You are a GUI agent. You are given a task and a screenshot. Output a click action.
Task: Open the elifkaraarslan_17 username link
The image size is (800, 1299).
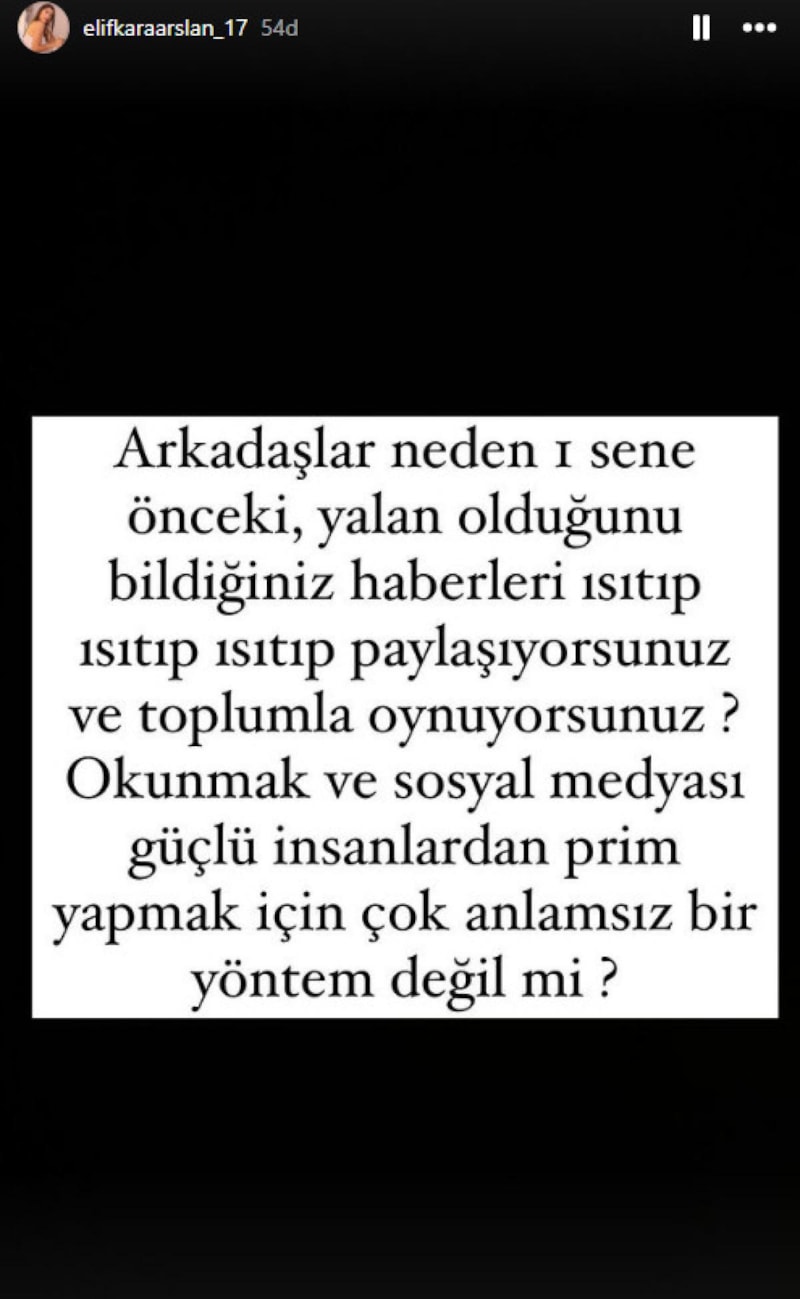tap(165, 28)
